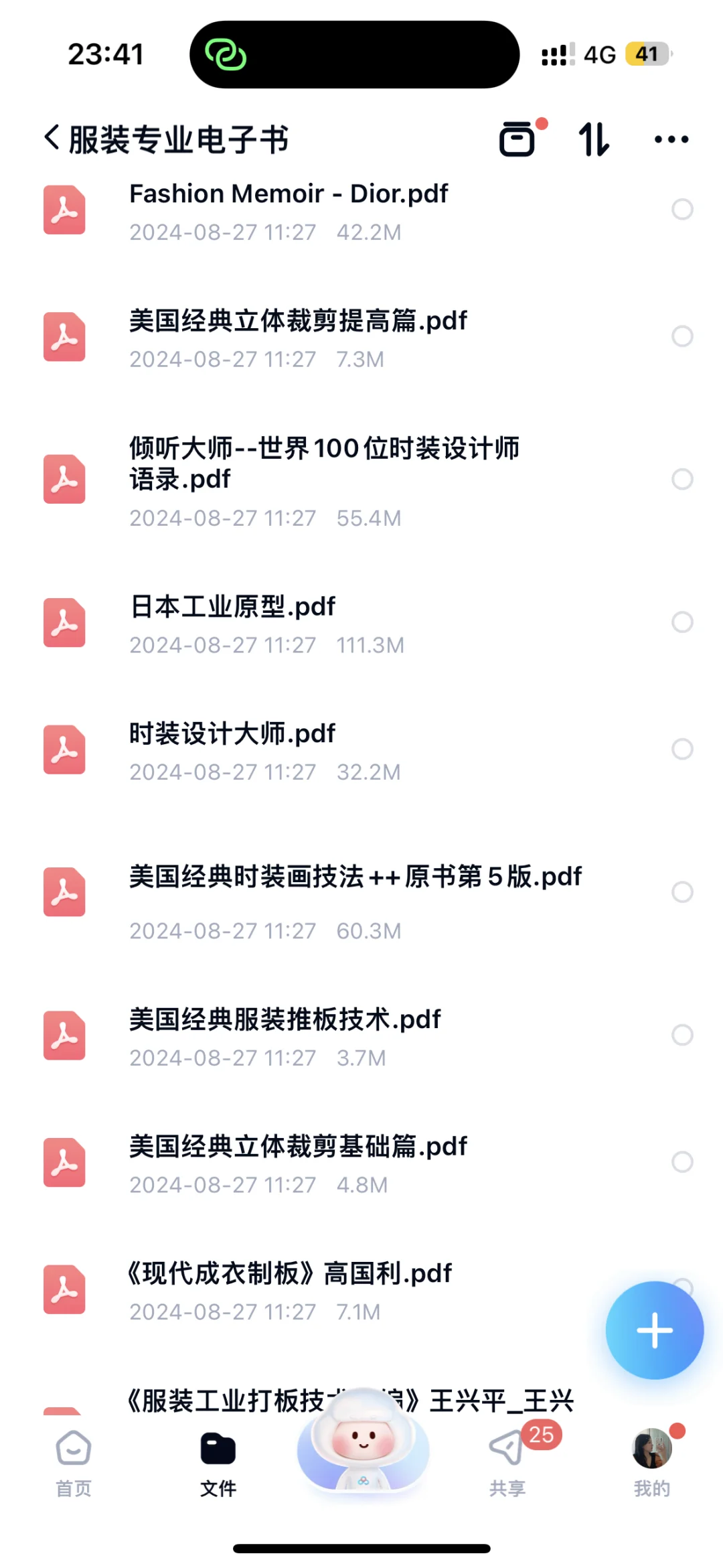The height and width of the screenshot is (1568, 723).
Task: Open the transfer list icon
Action: click(519, 139)
